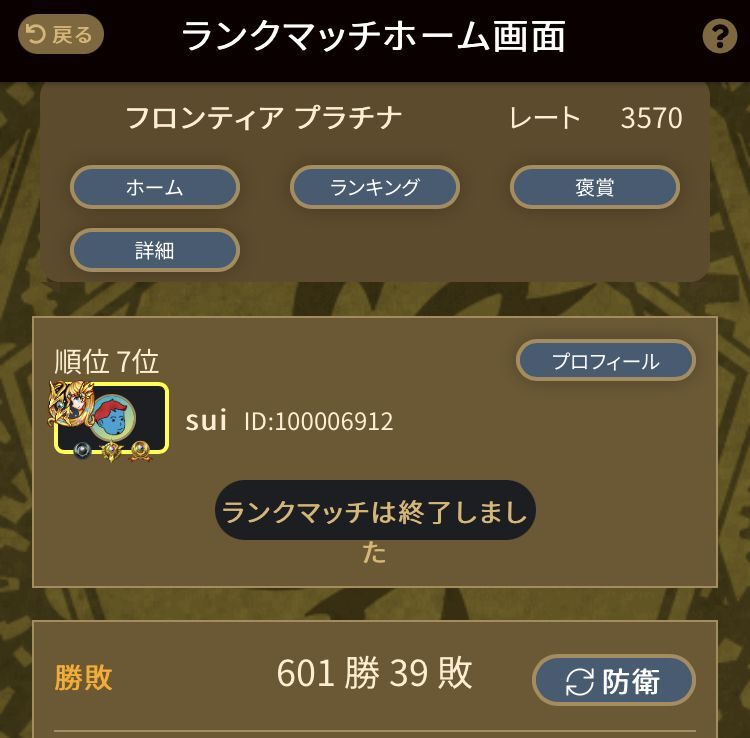Open the ランキング tab
750x738 pixels.
click(x=375, y=187)
